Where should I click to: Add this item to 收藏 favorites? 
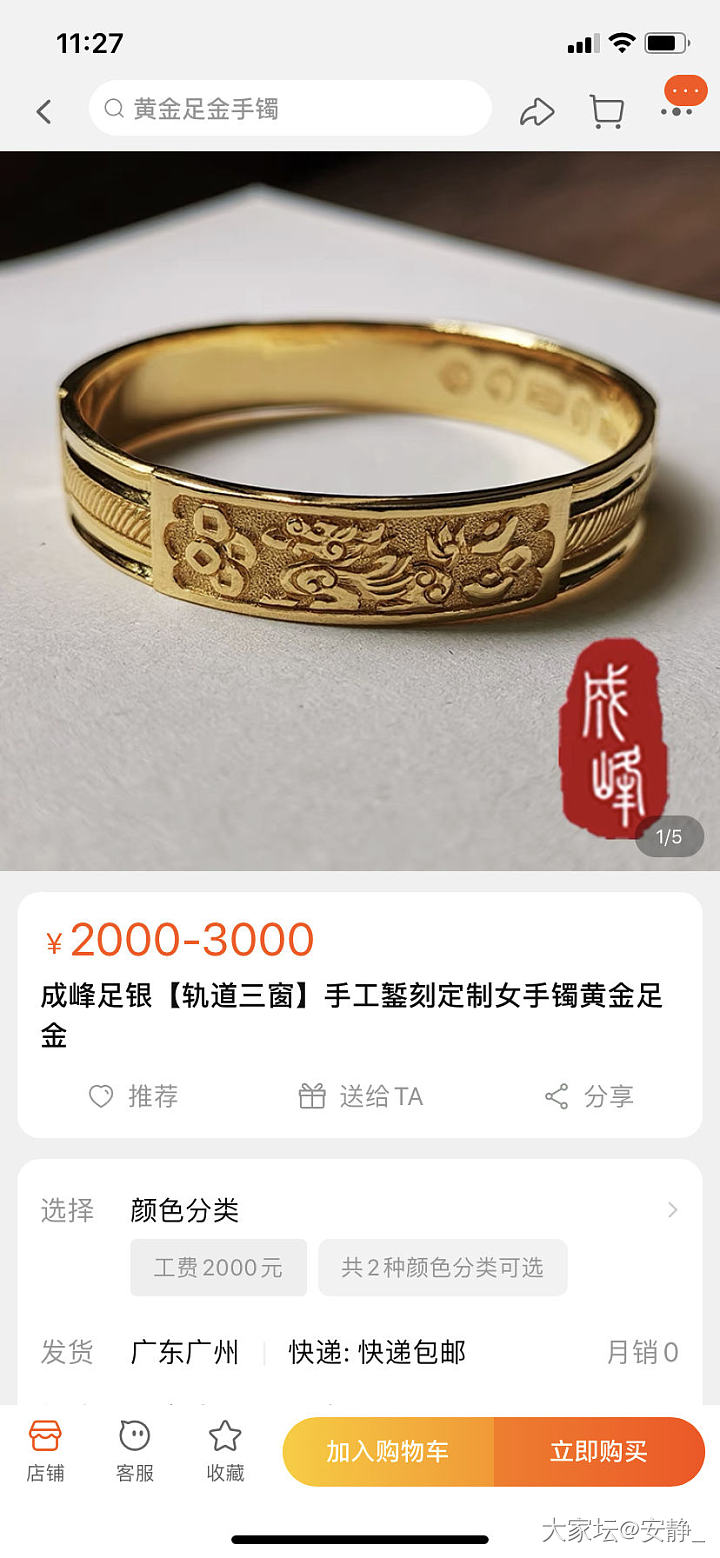(225, 1450)
